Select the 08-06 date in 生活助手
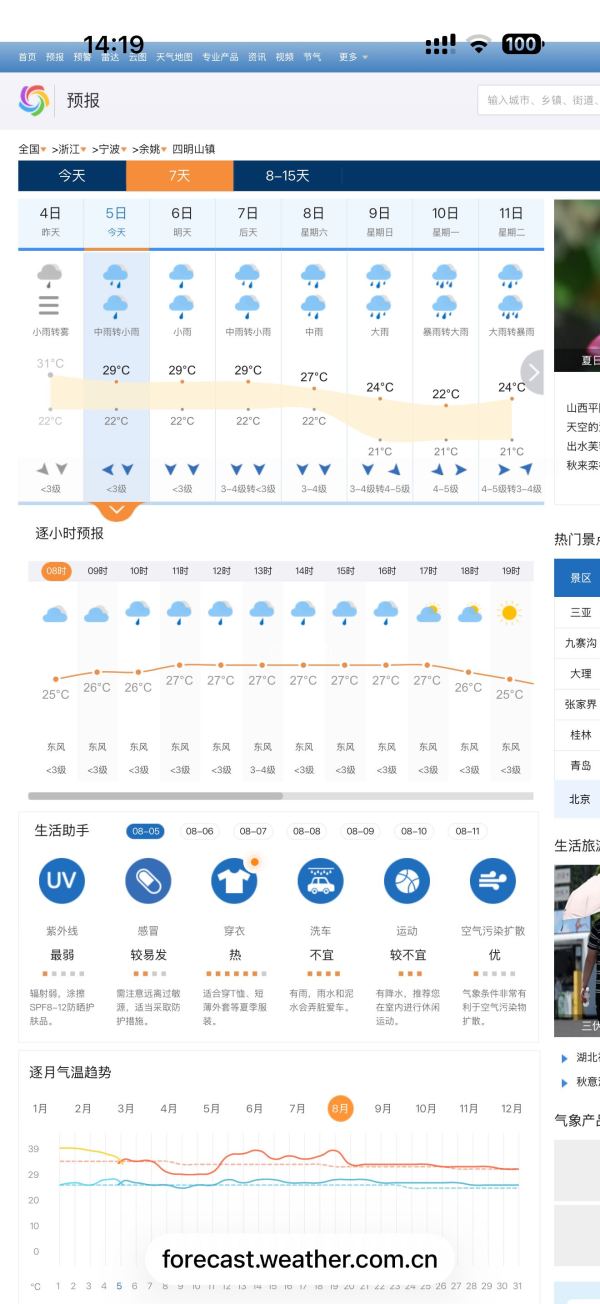This screenshot has height=1304, width=600. (x=200, y=831)
